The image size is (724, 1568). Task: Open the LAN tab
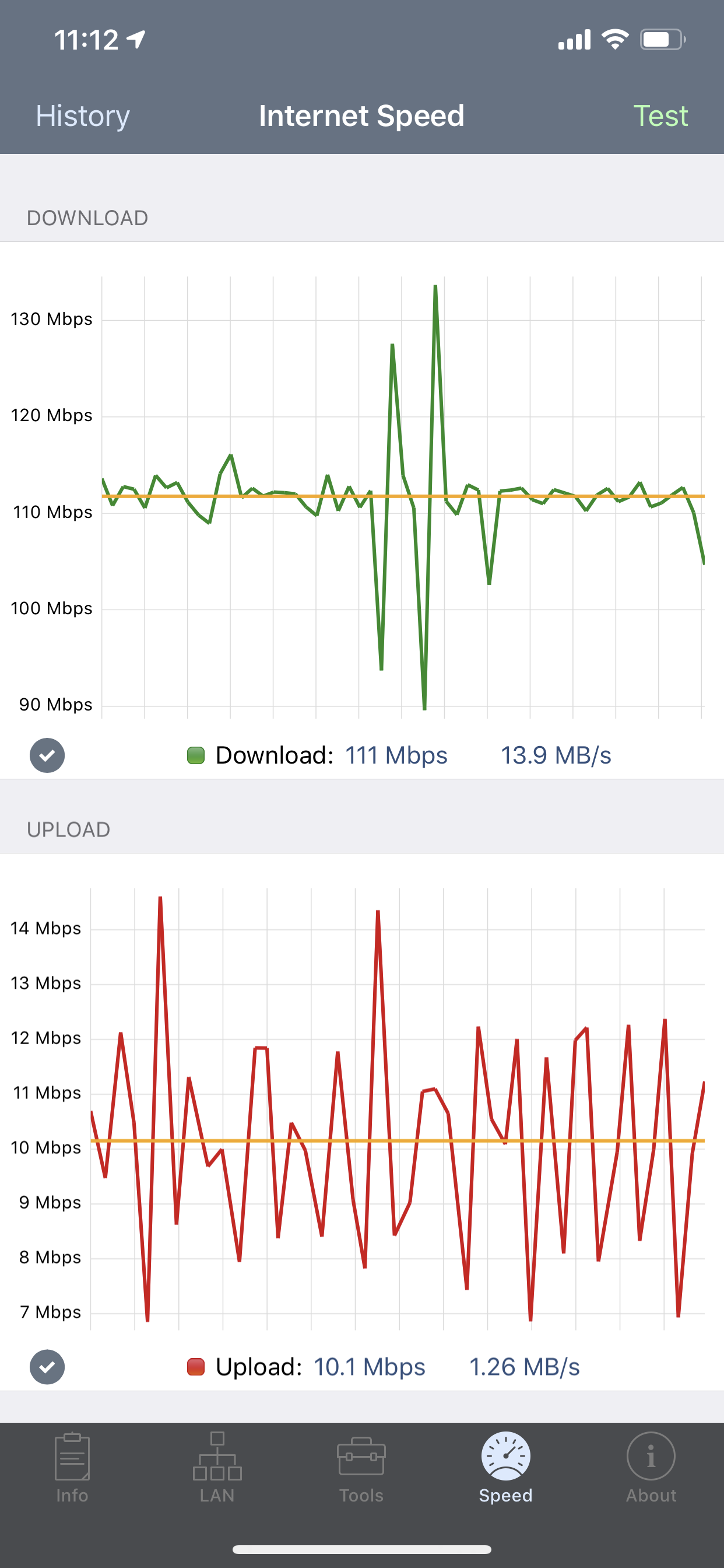click(x=217, y=1468)
